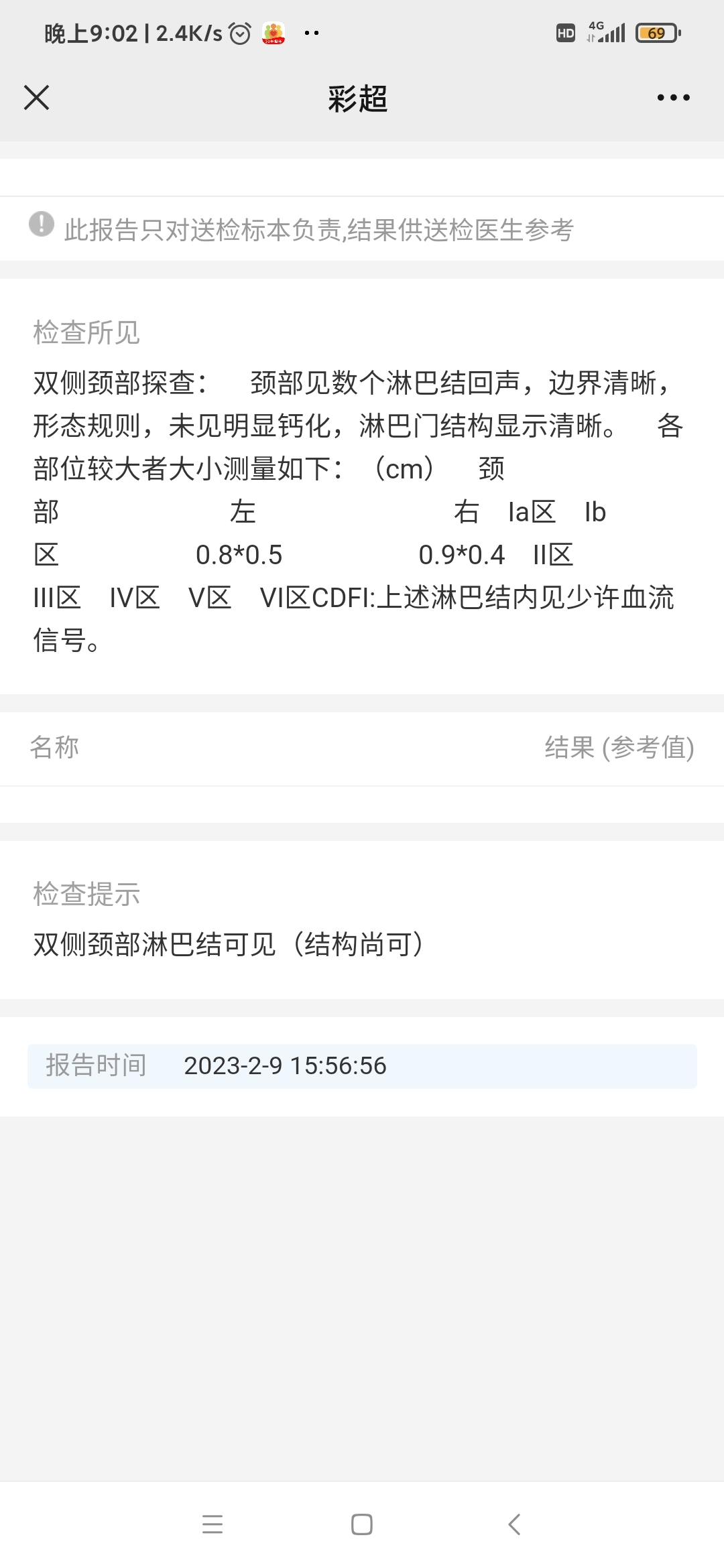Close the 彩超 report page
This screenshot has width=724, height=1568.
click(x=37, y=98)
